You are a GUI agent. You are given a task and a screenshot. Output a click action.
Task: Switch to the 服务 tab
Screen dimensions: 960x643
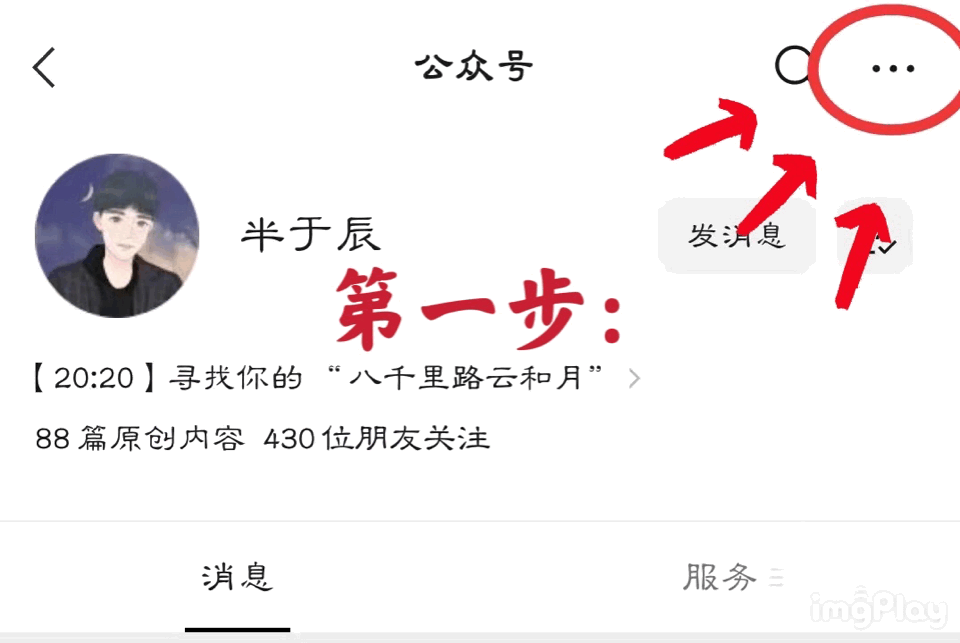click(720, 577)
